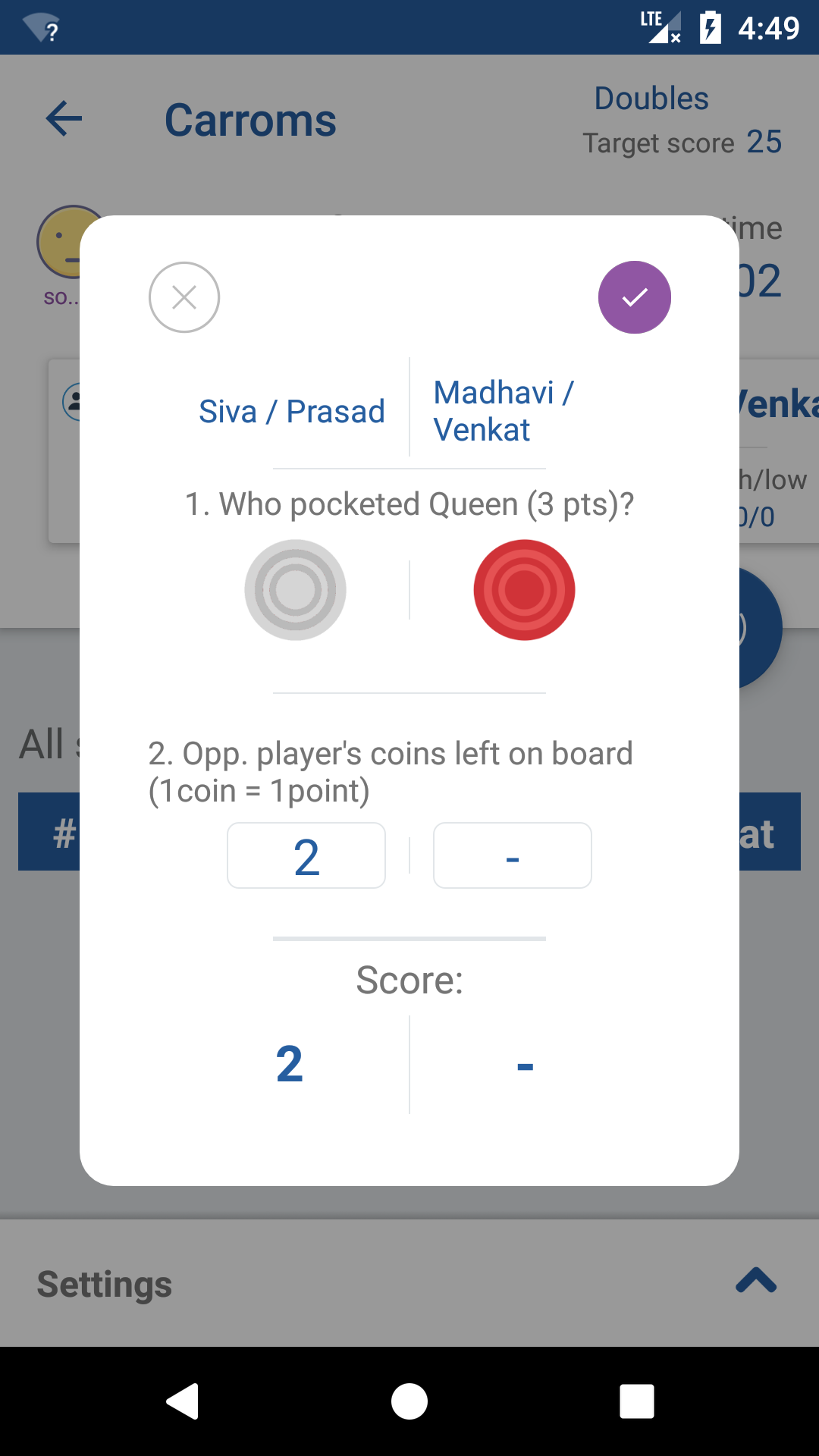Go to the system home screen
The width and height of the screenshot is (819, 1456).
[409, 1401]
